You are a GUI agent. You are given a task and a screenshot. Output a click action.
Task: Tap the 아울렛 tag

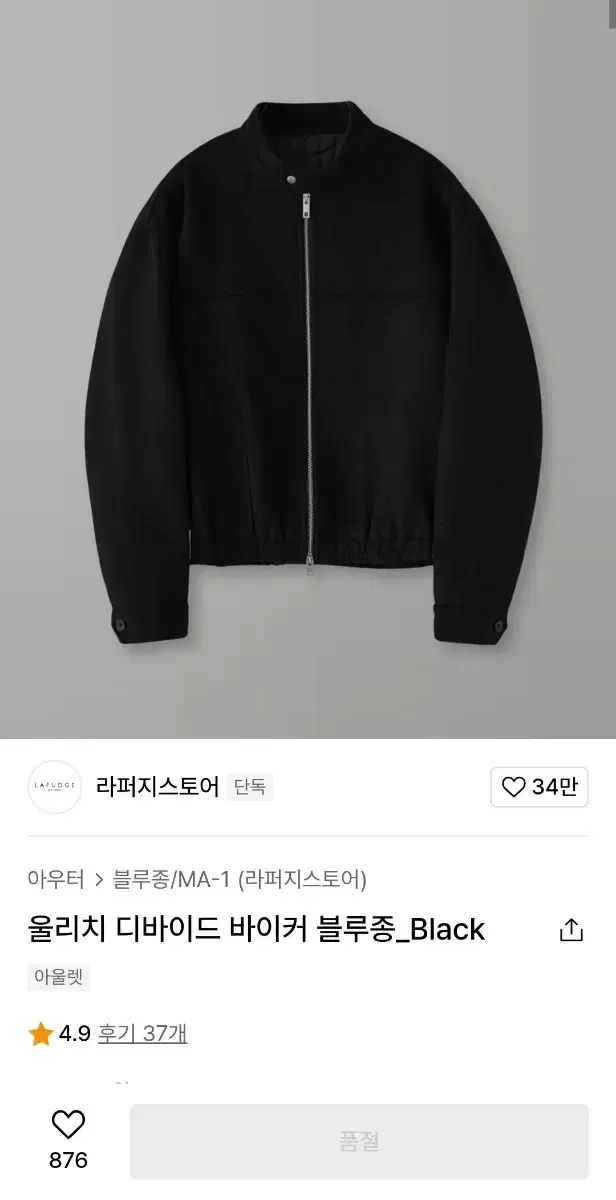click(58, 978)
